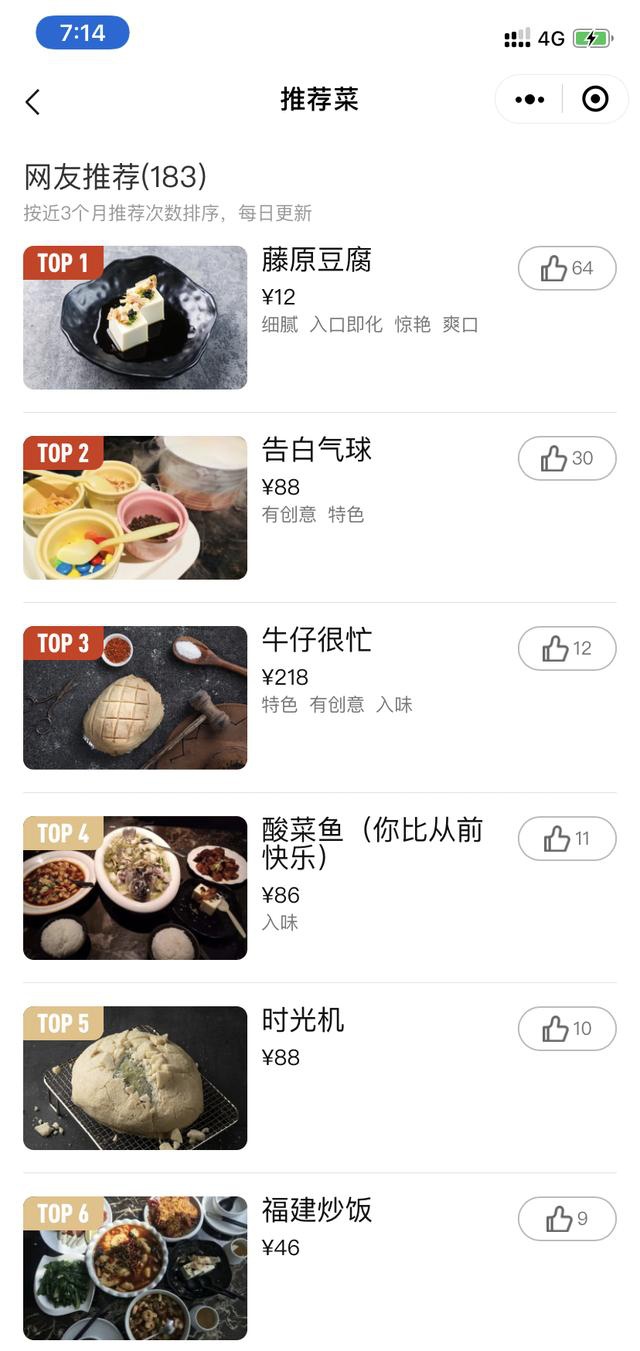Recommend the 牛仔很忙 dish

[x=567, y=648]
